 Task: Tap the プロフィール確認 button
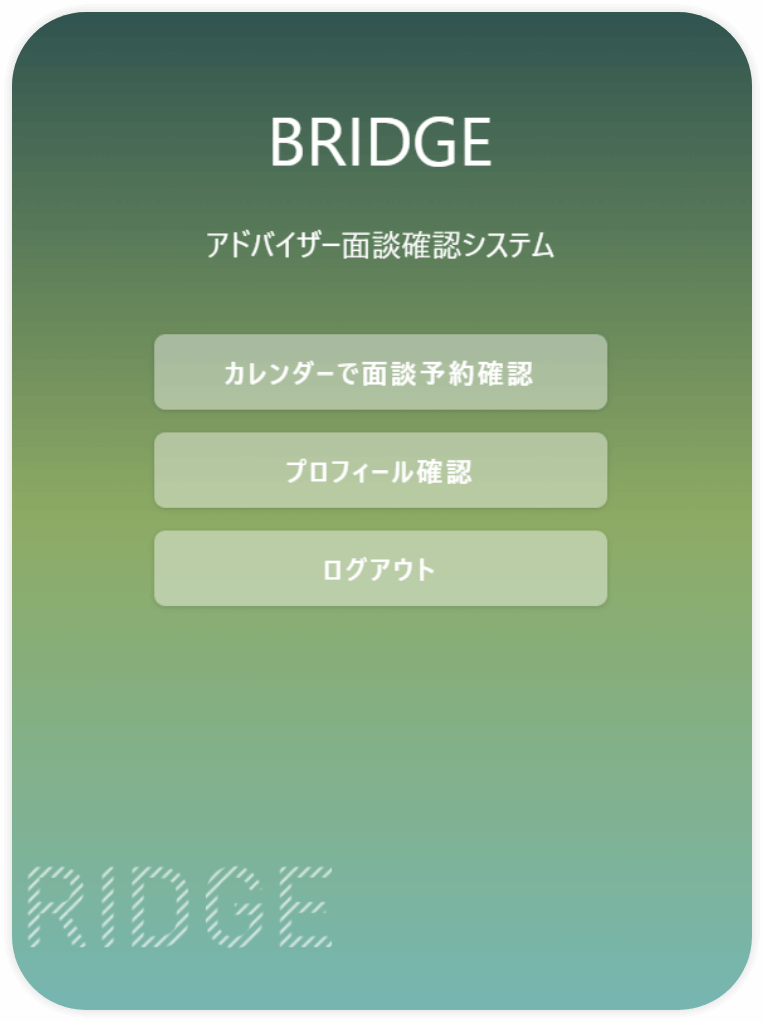tap(380, 471)
